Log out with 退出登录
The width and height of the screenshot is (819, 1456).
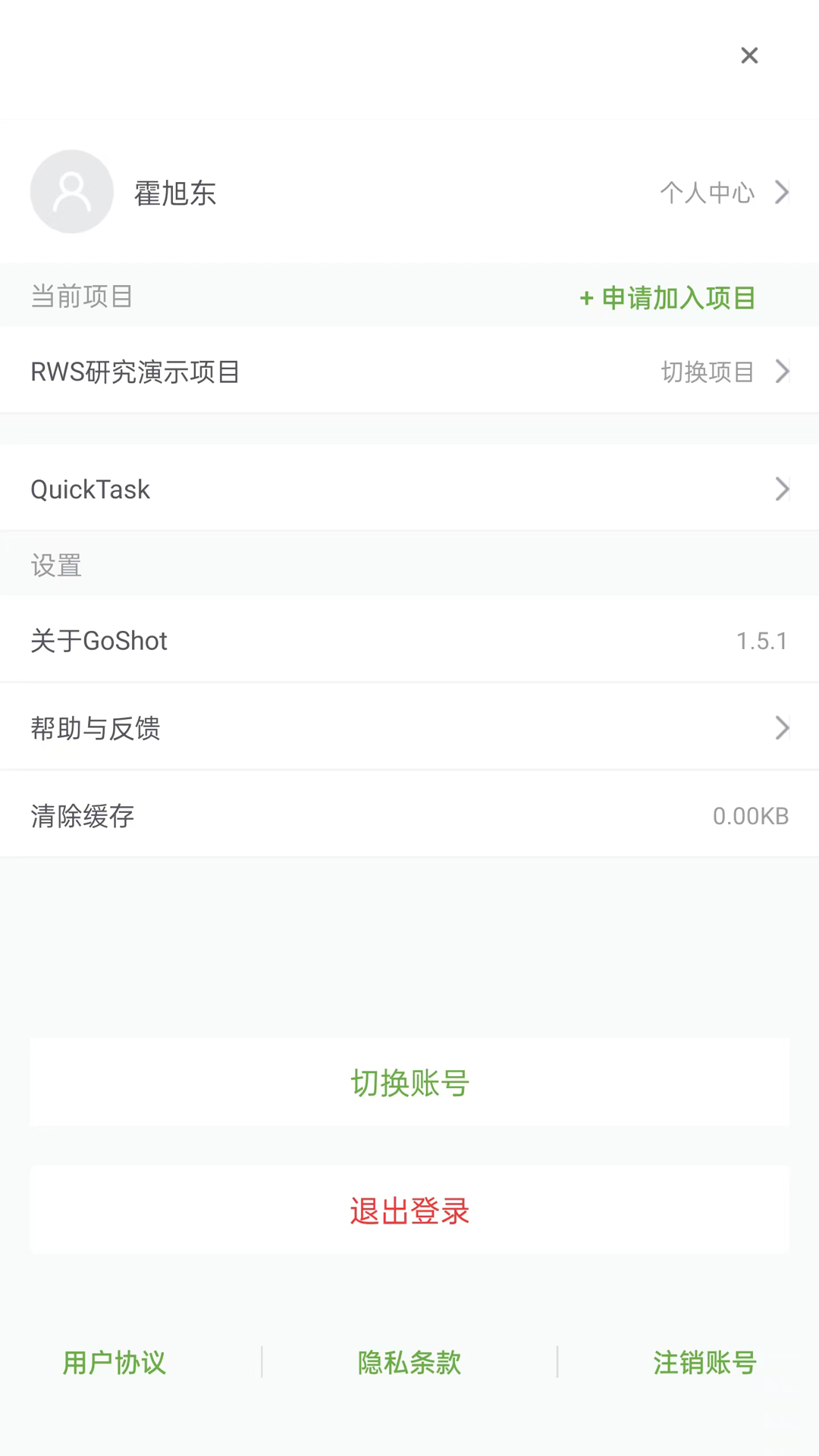[x=409, y=1211]
